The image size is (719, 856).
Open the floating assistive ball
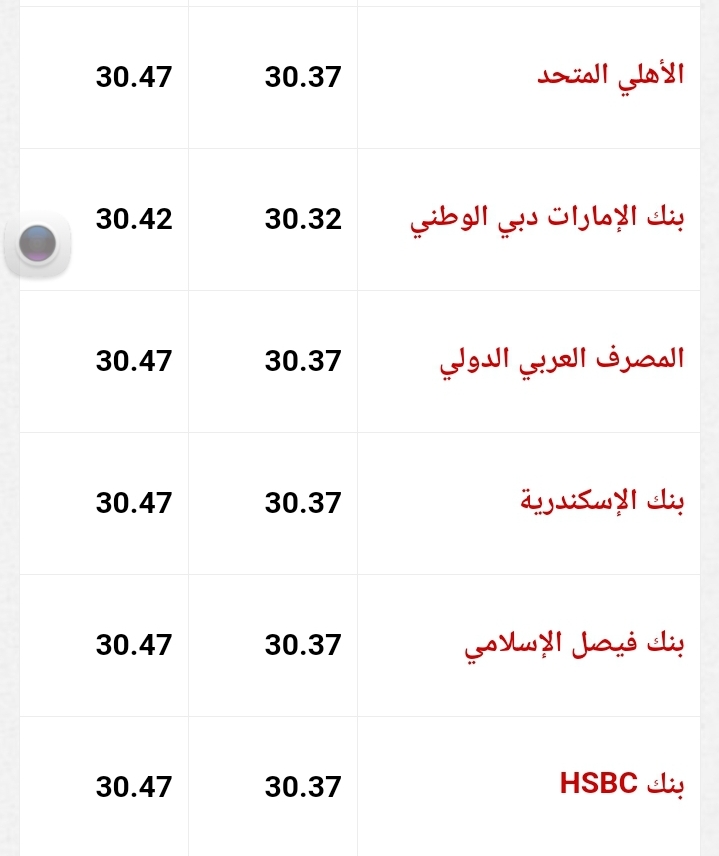pyautogui.click(x=38, y=241)
